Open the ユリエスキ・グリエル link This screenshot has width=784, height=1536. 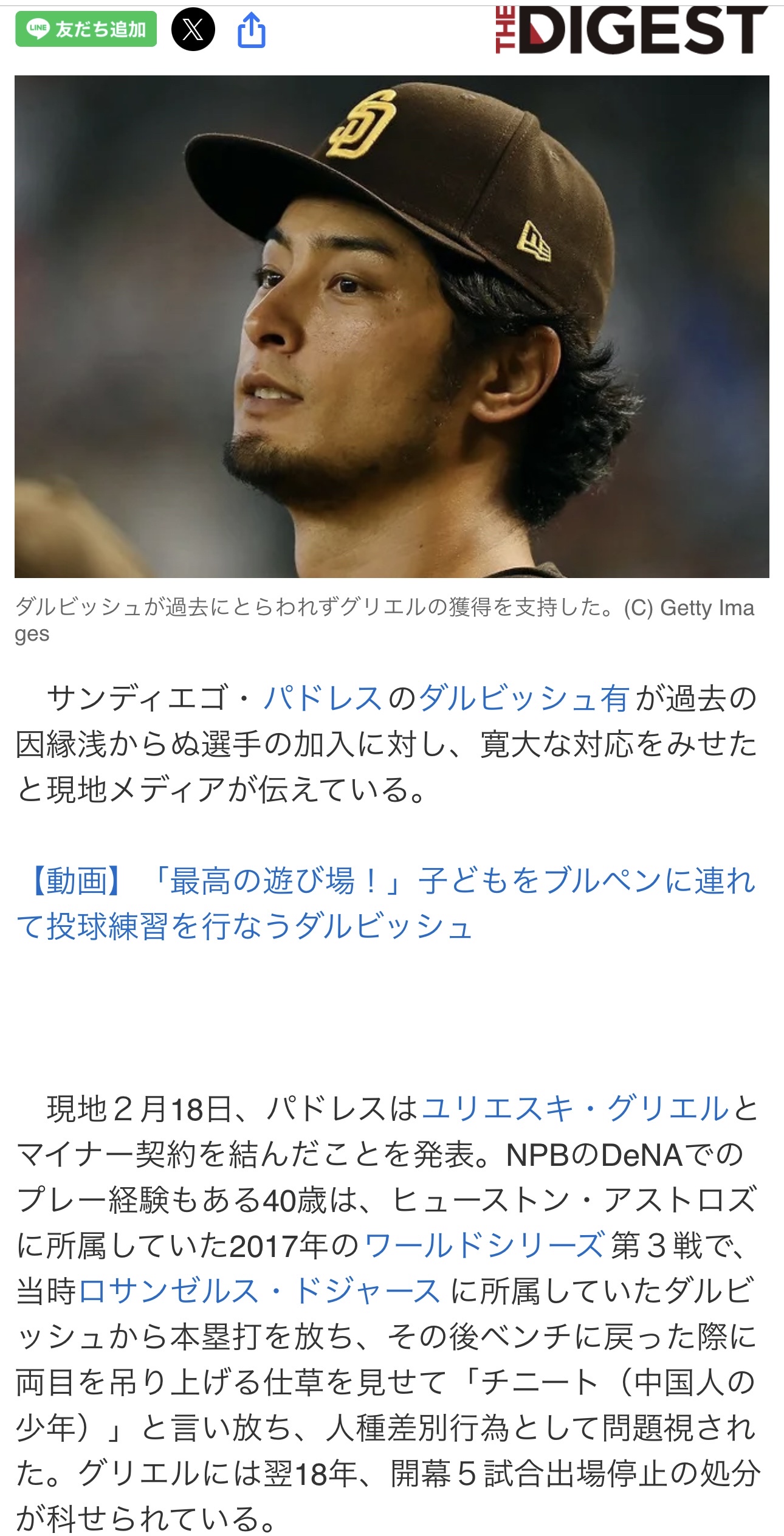[x=575, y=1109]
